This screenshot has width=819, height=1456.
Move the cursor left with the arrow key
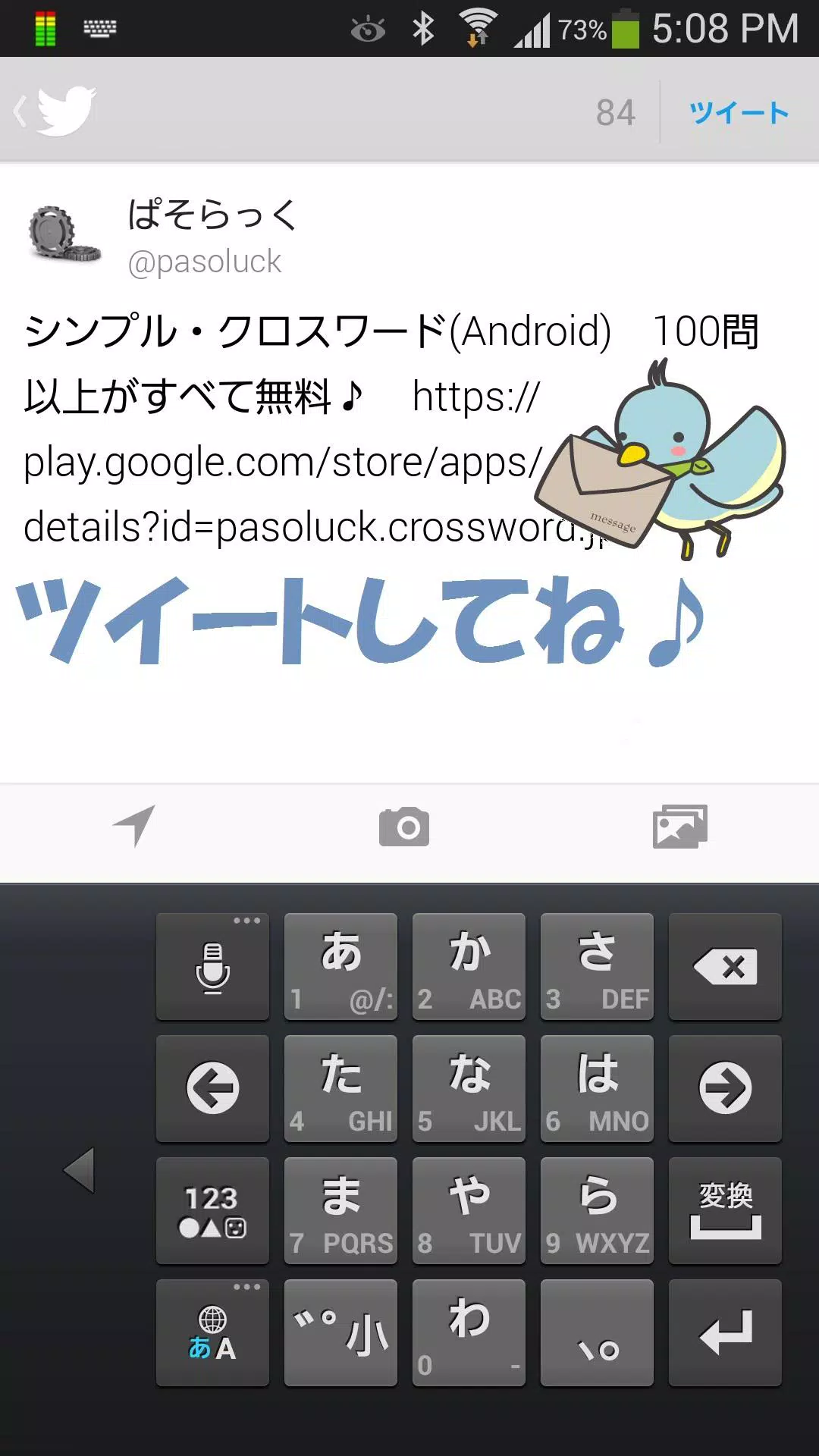pos(212,1088)
